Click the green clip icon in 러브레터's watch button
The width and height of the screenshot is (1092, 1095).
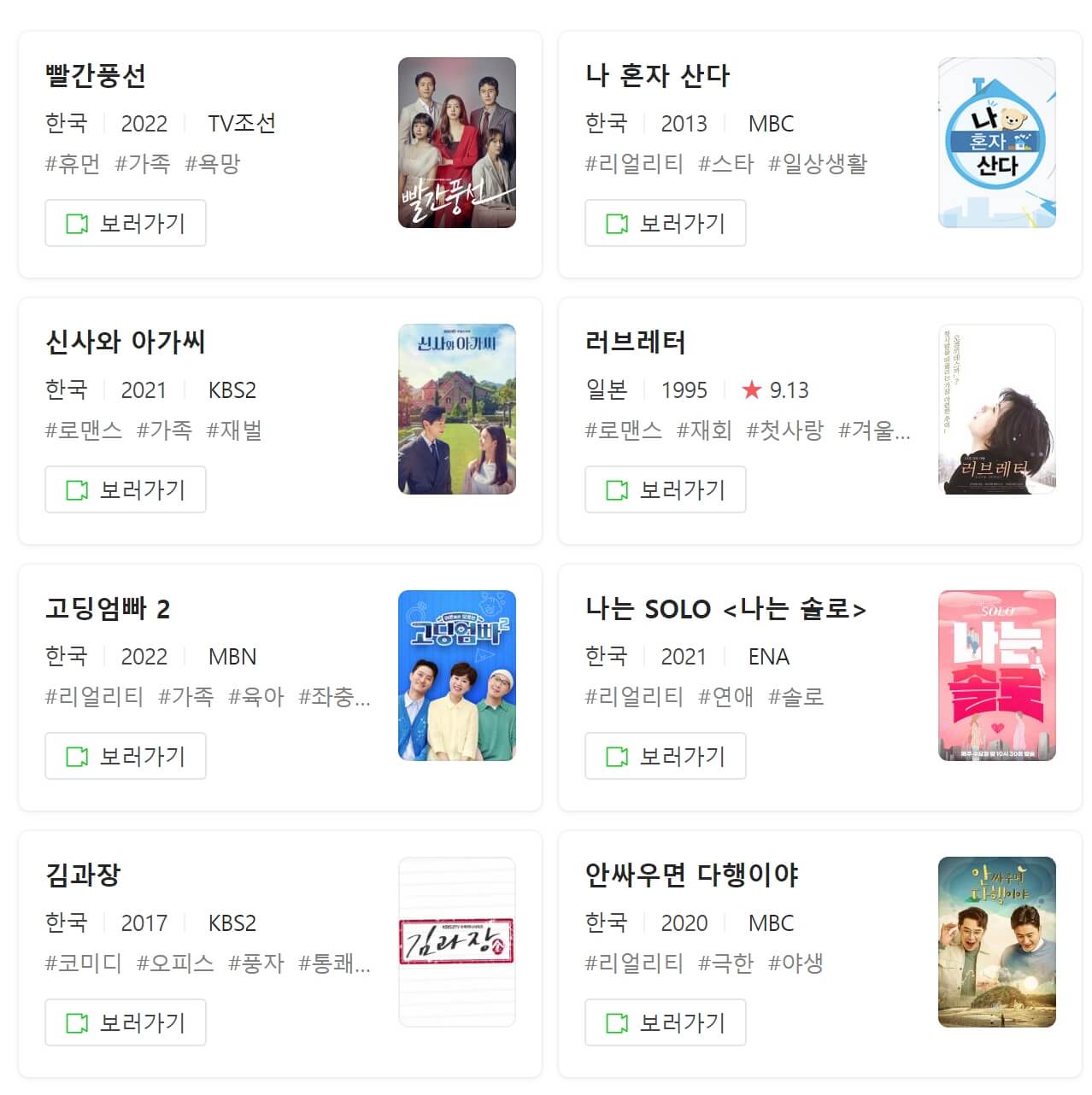(x=618, y=489)
